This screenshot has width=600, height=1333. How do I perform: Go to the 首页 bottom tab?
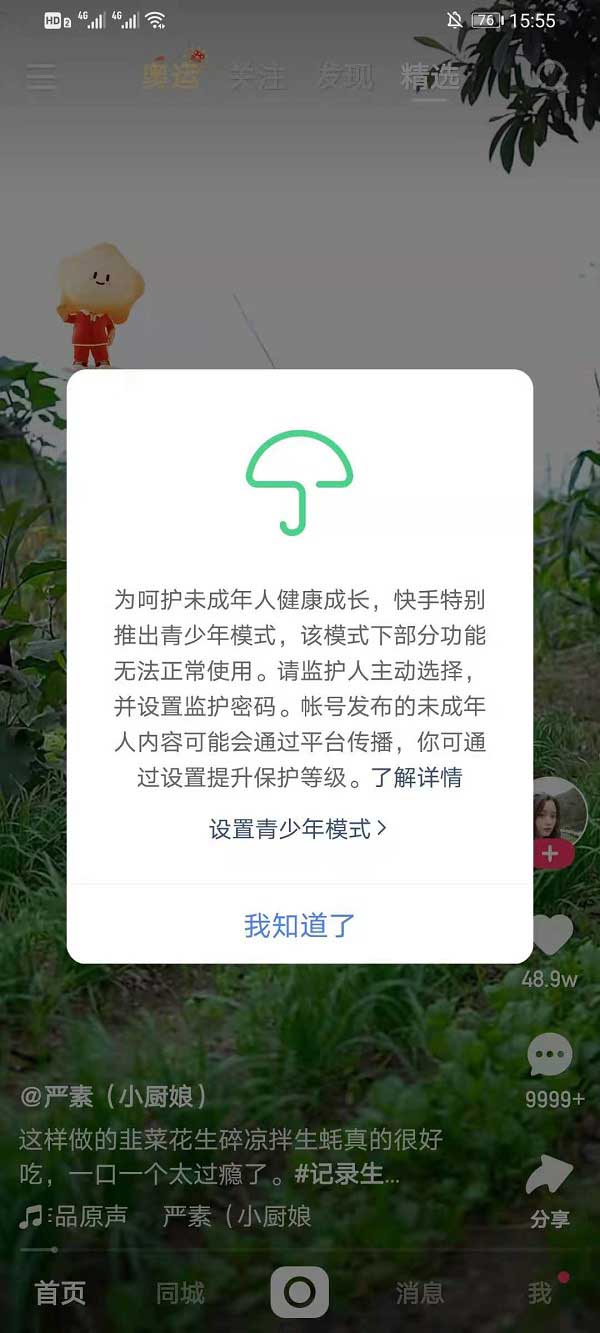click(61, 1293)
